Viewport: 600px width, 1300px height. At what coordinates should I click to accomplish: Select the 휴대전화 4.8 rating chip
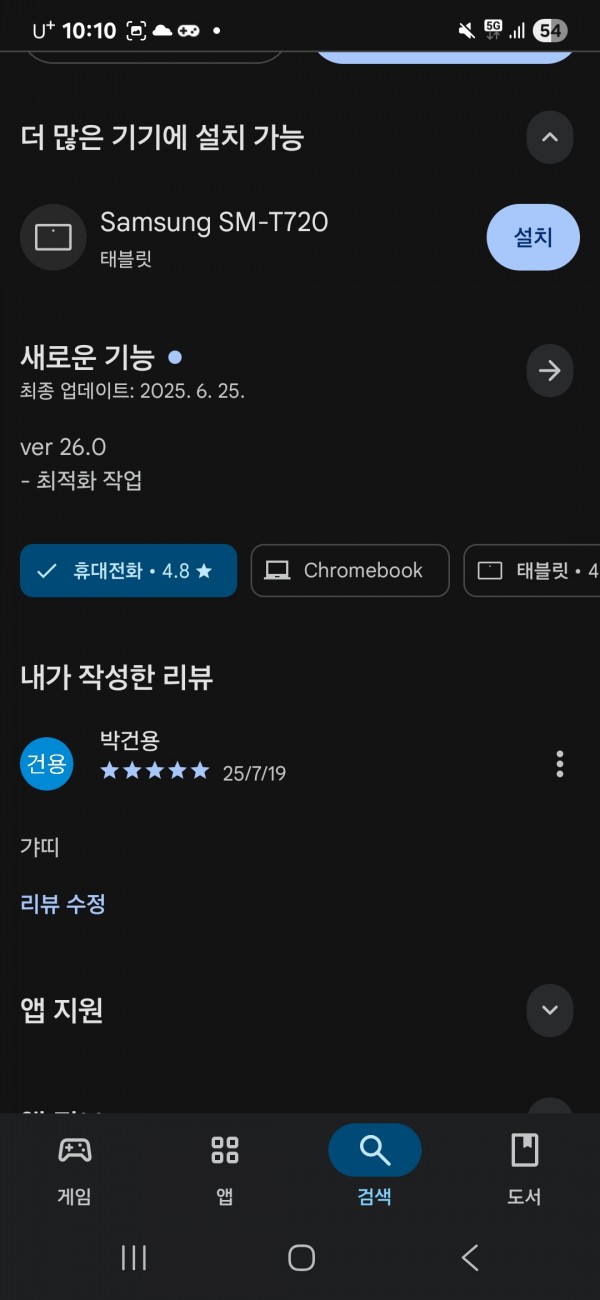click(128, 571)
